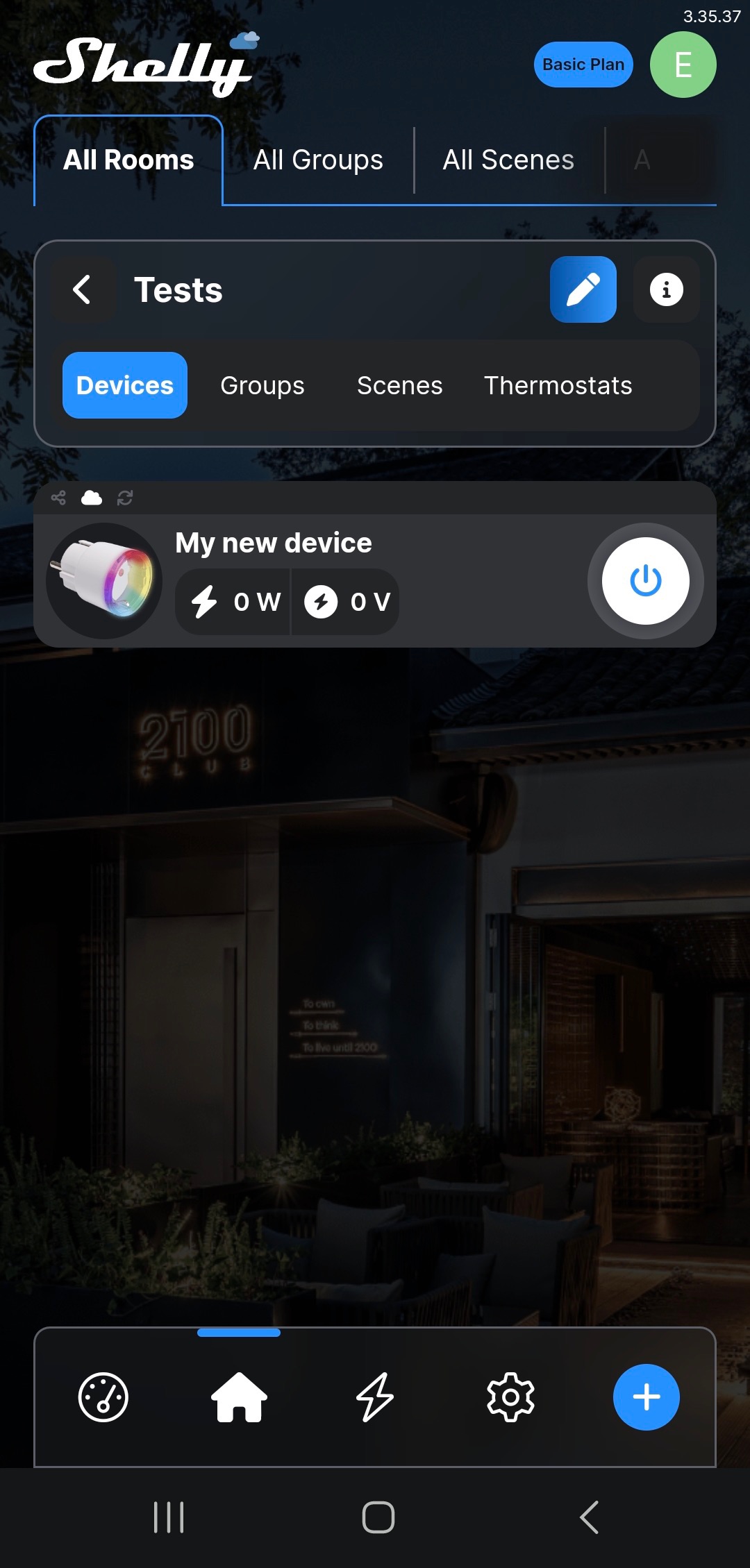750x1568 pixels.
Task: Open Tests room info
Action: coord(666,289)
